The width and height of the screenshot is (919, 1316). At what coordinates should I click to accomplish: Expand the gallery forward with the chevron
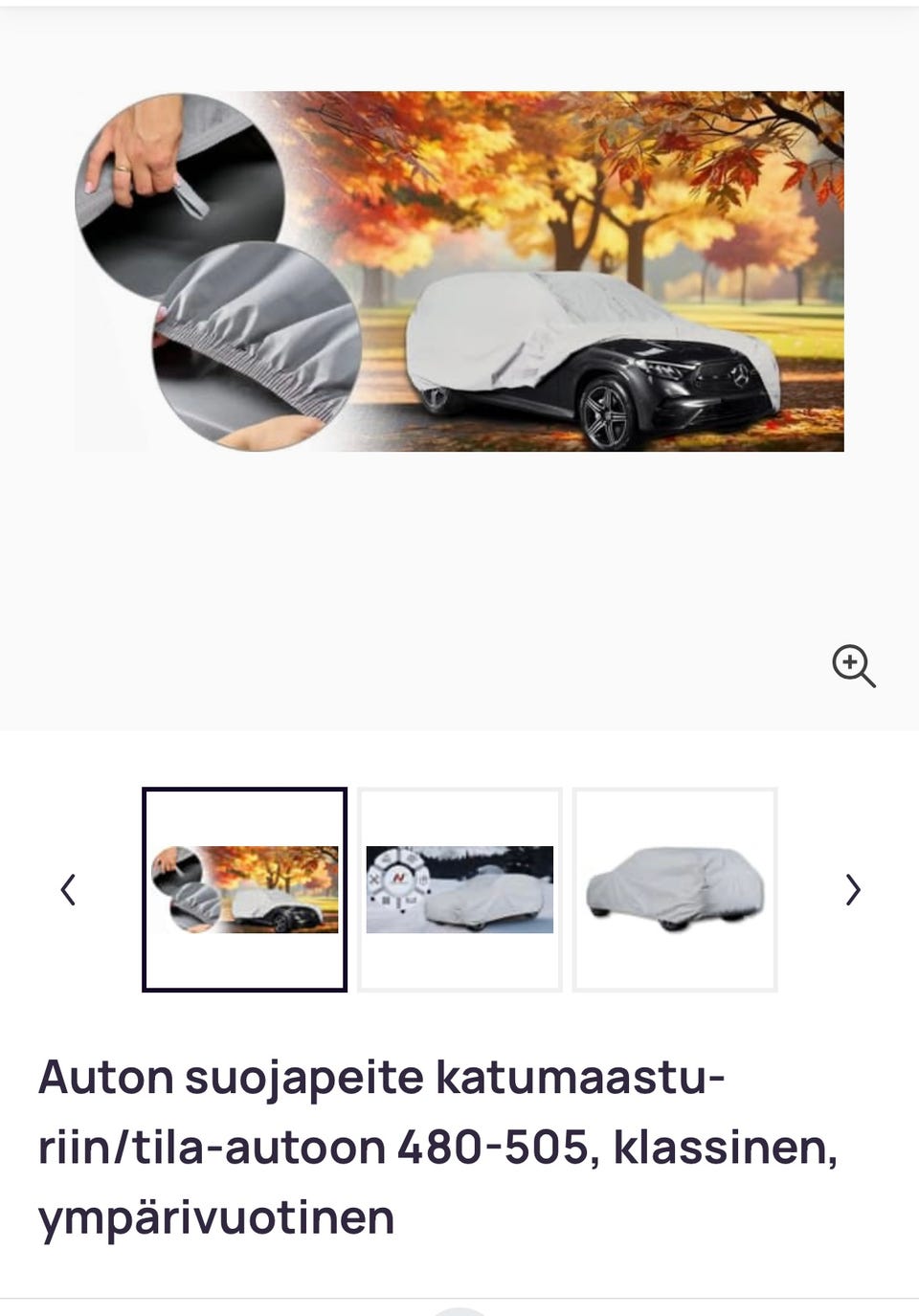pos(852,890)
